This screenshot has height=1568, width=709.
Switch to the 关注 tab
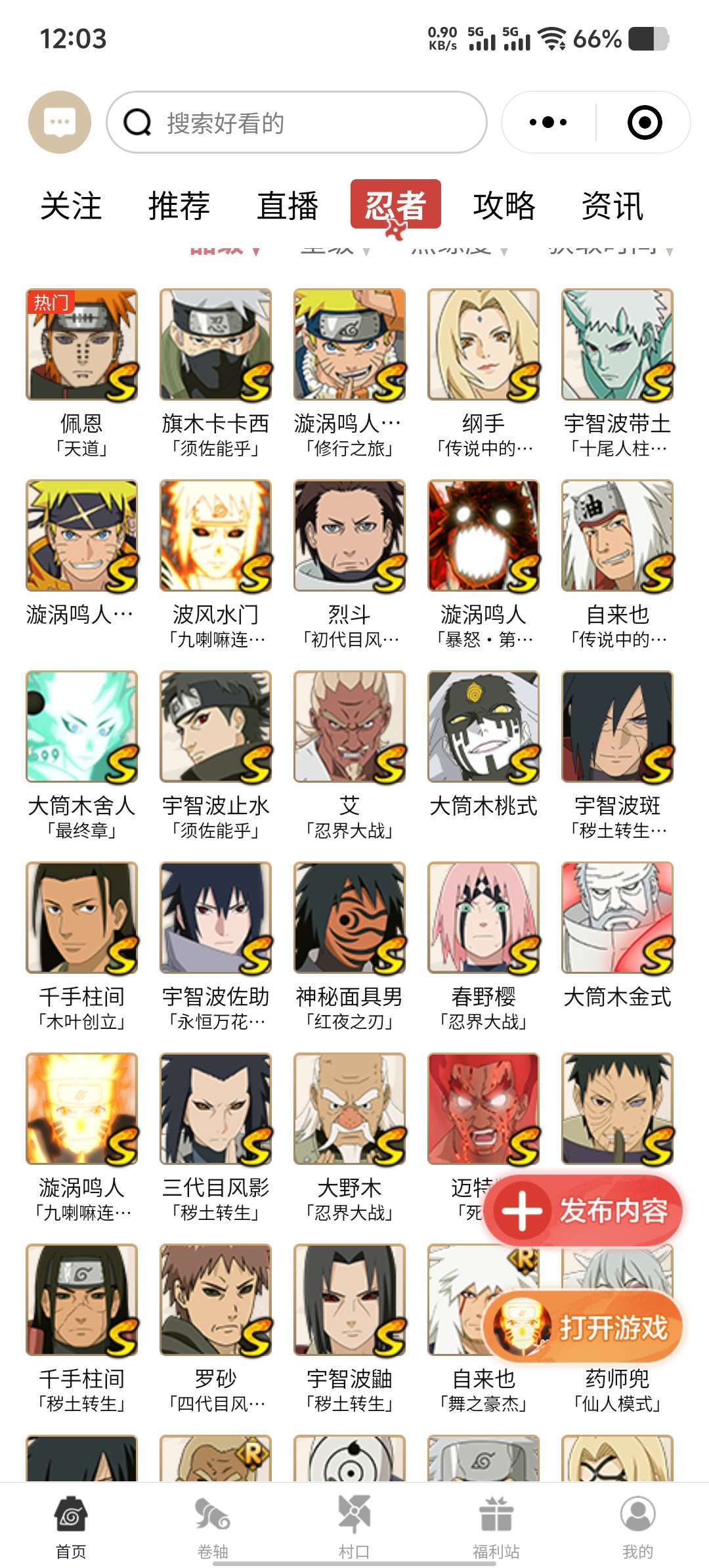coord(71,206)
